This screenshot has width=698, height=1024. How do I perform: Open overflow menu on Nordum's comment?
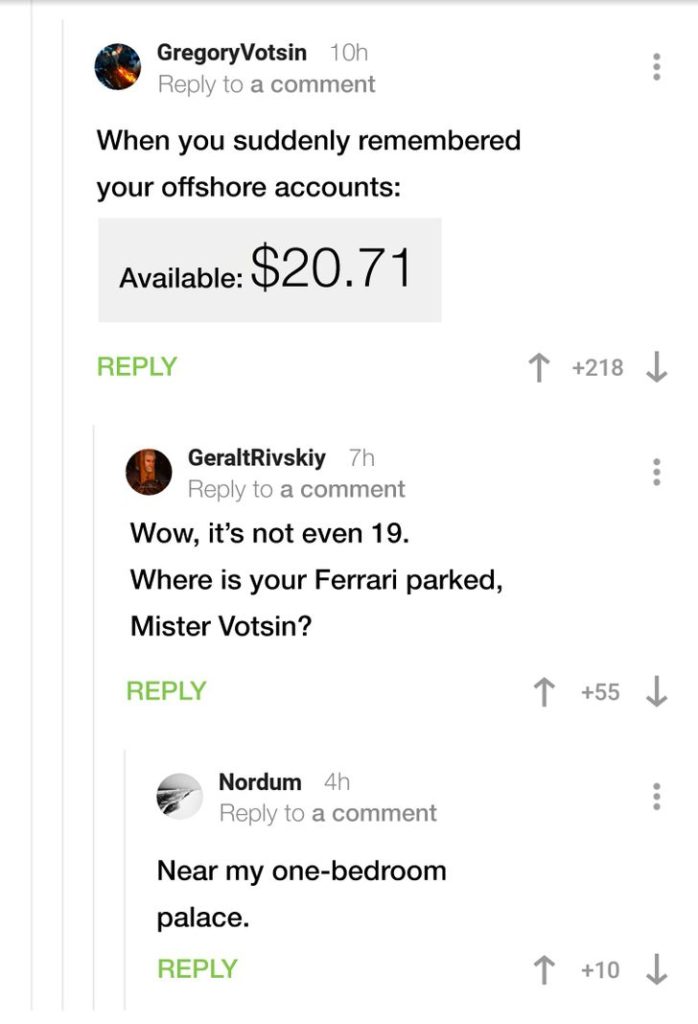point(656,796)
